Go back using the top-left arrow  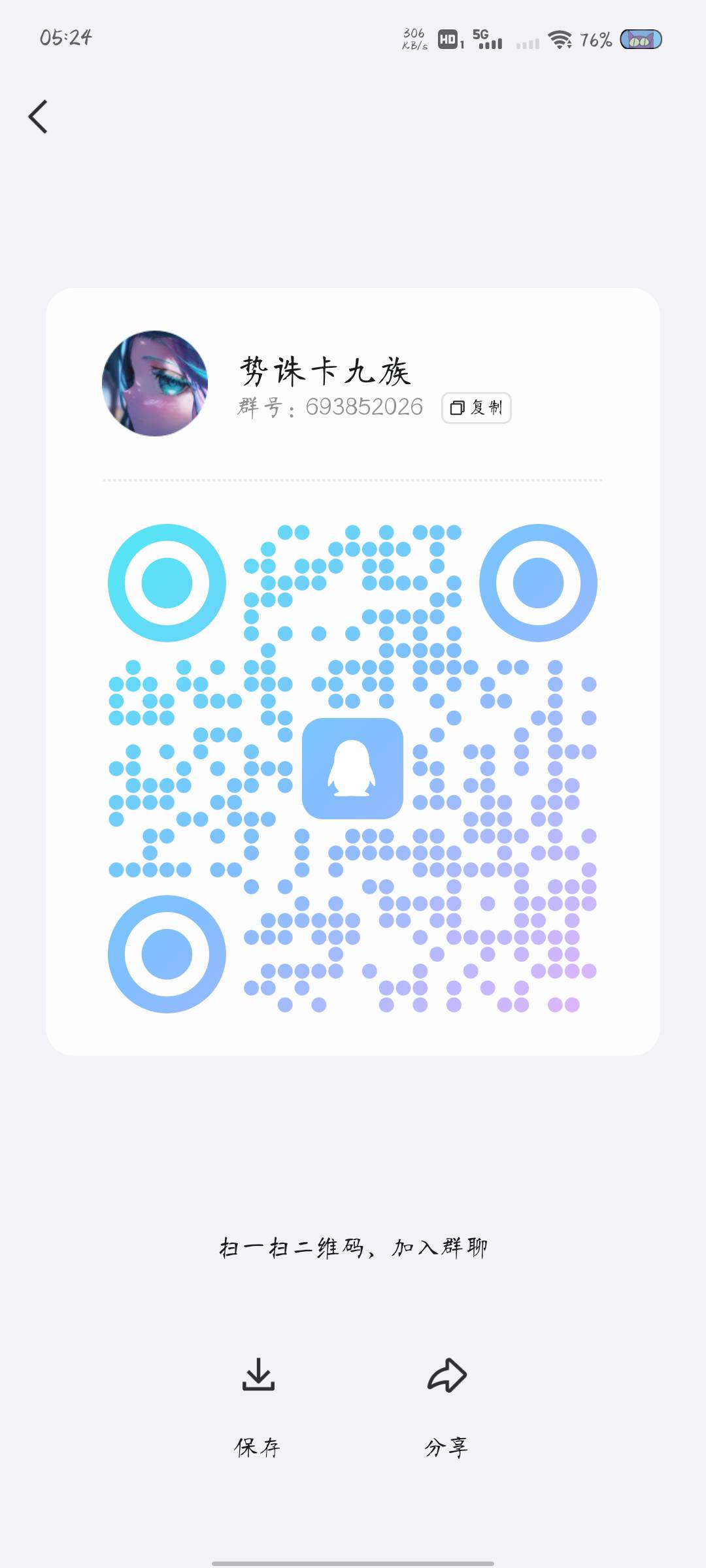point(38,117)
